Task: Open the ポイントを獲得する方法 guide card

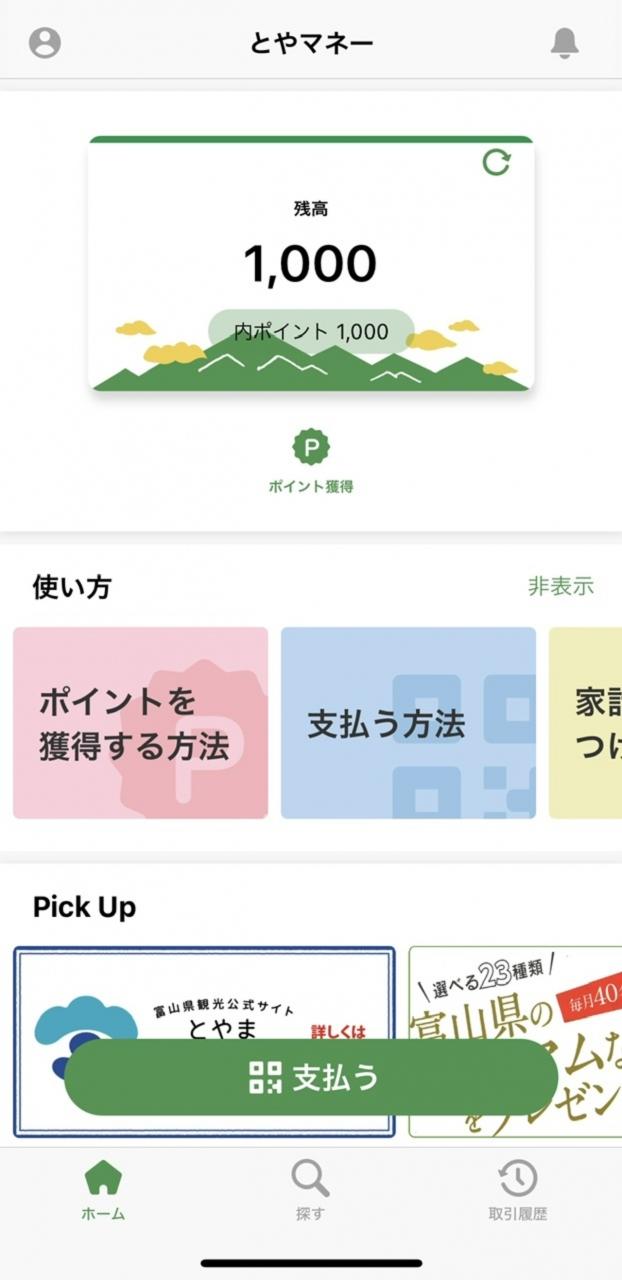Action: coord(140,723)
